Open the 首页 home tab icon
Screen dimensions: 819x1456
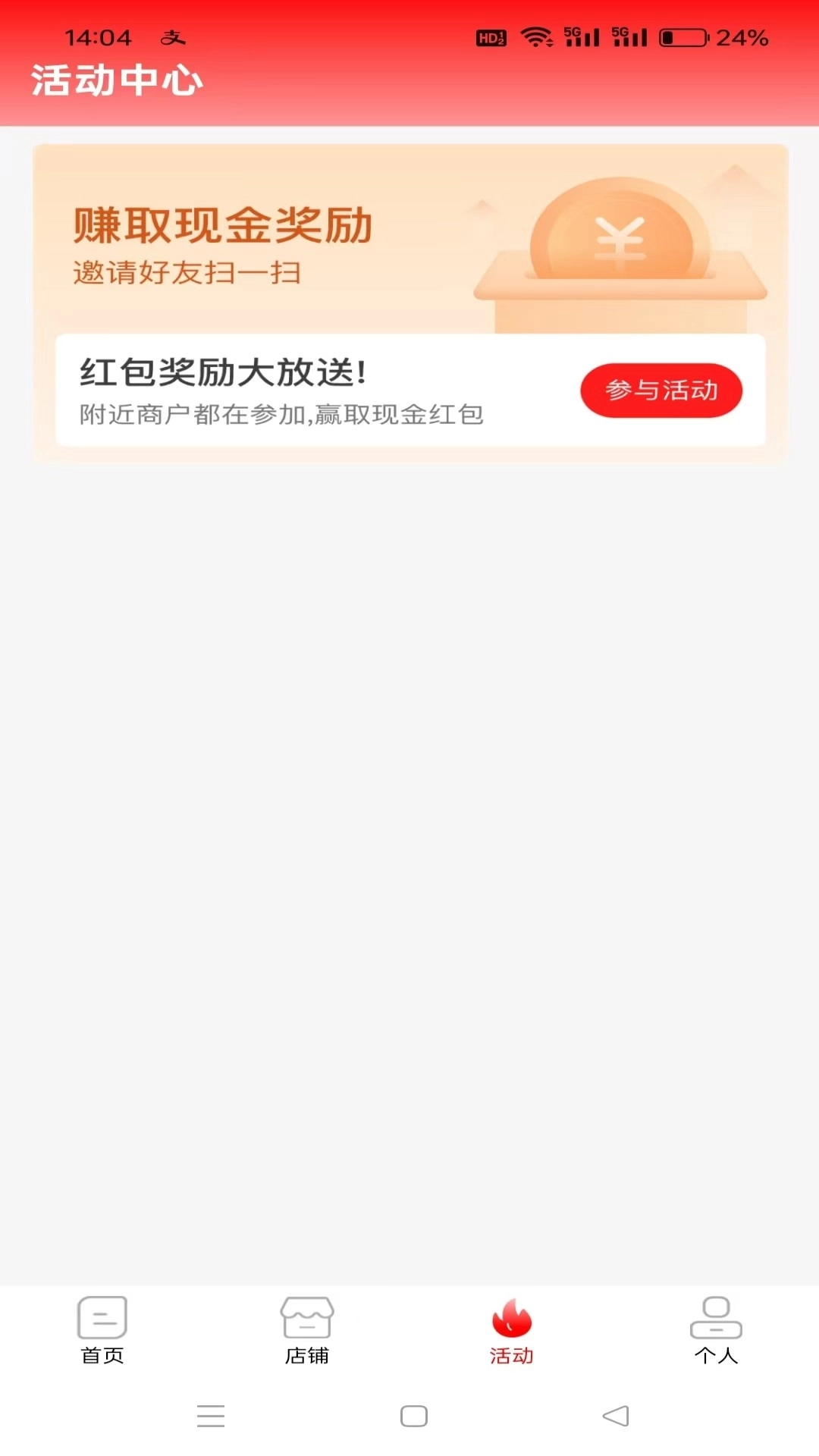click(x=102, y=1318)
